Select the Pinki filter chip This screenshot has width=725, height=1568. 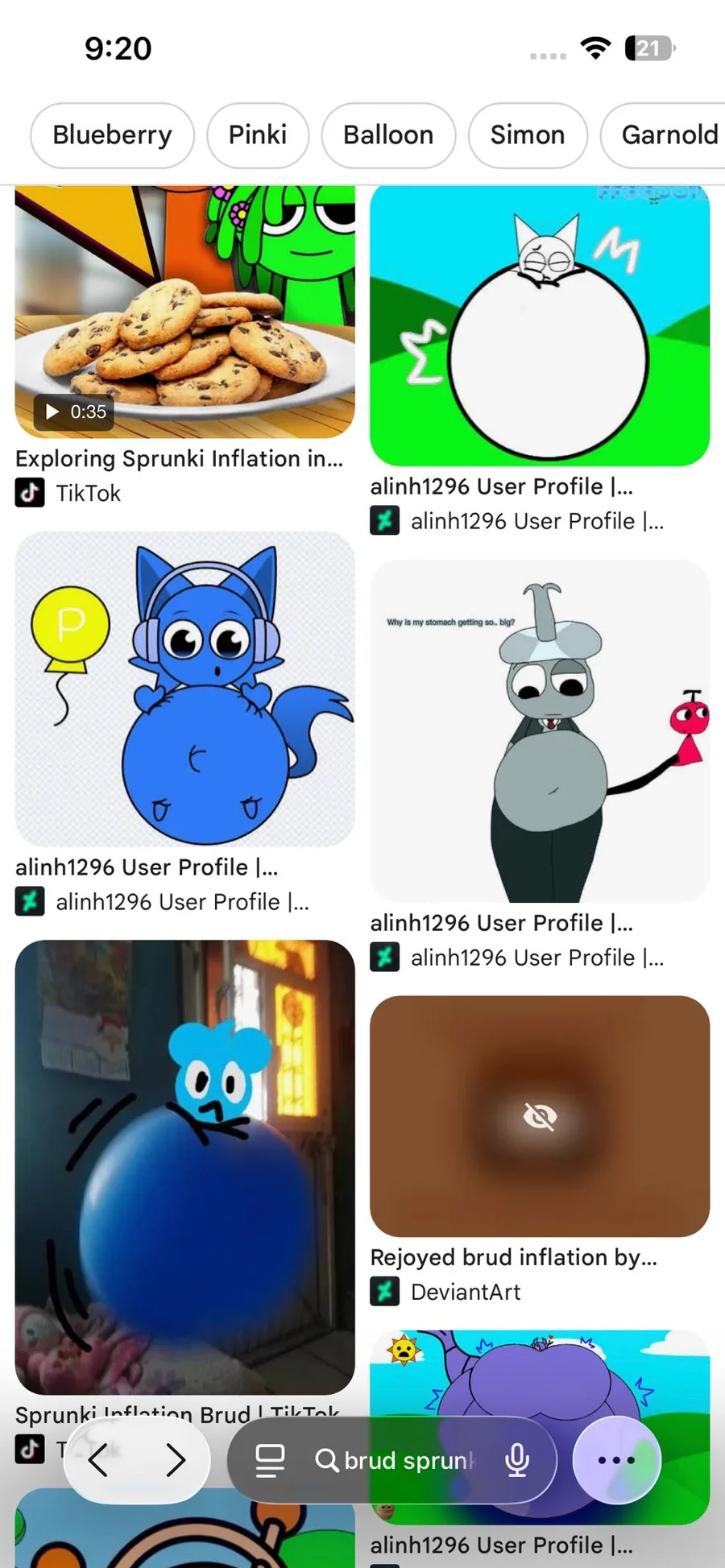click(258, 135)
